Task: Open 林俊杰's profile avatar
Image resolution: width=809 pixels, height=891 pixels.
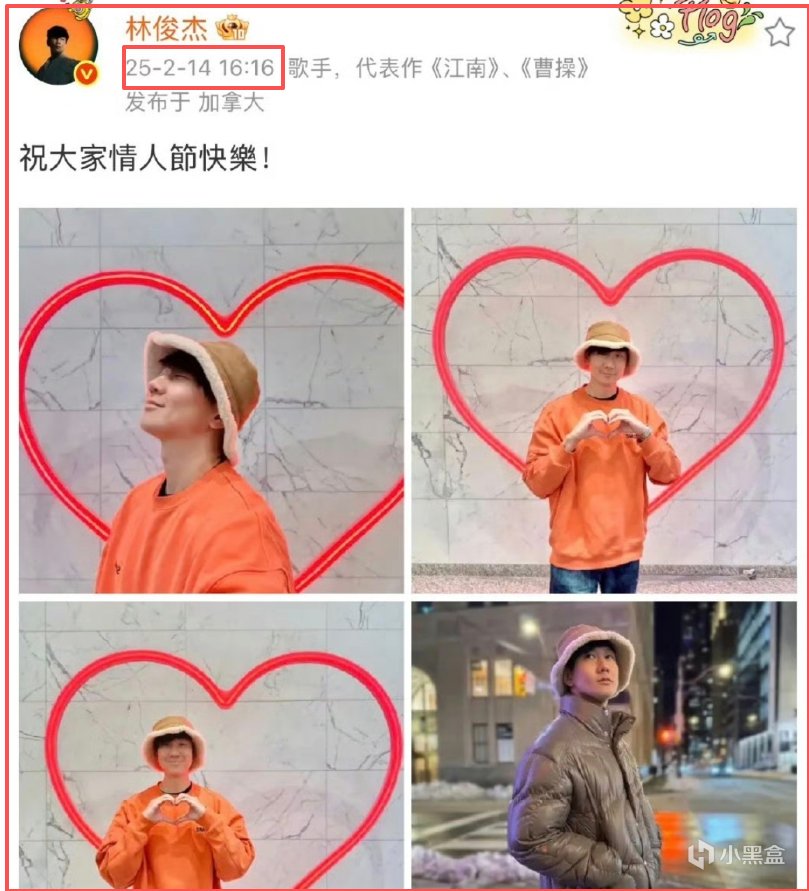Action: pyautogui.click(x=59, y=48)
